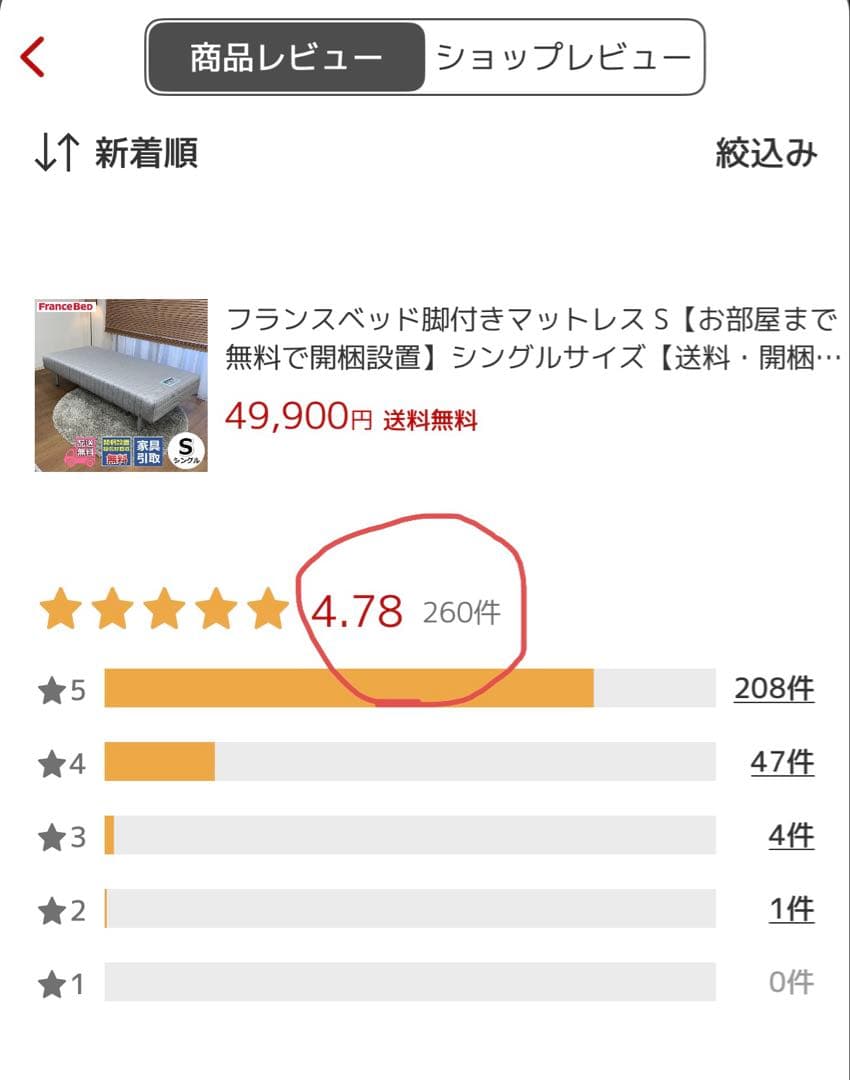850x1080 pixels.
Task: Show the 208件 five-star reviews
Action: click(773, 689)
